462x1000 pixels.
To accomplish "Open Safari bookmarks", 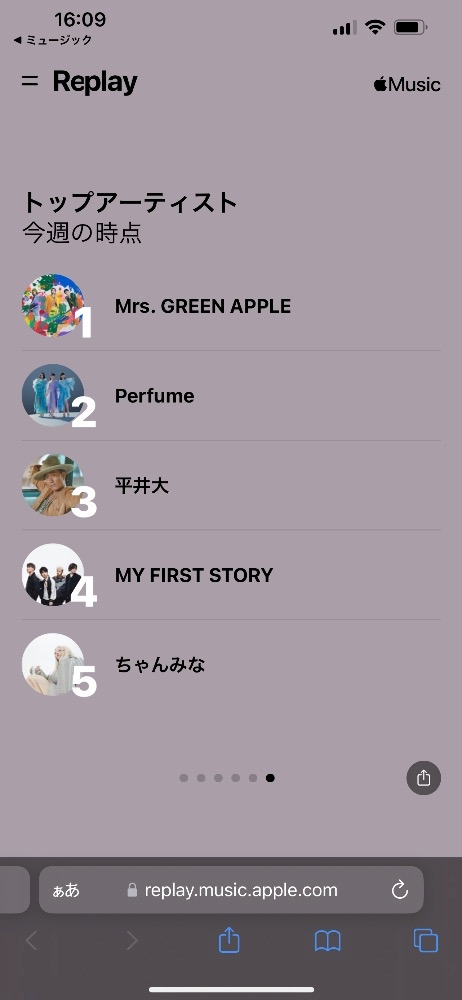I will 328,941.
